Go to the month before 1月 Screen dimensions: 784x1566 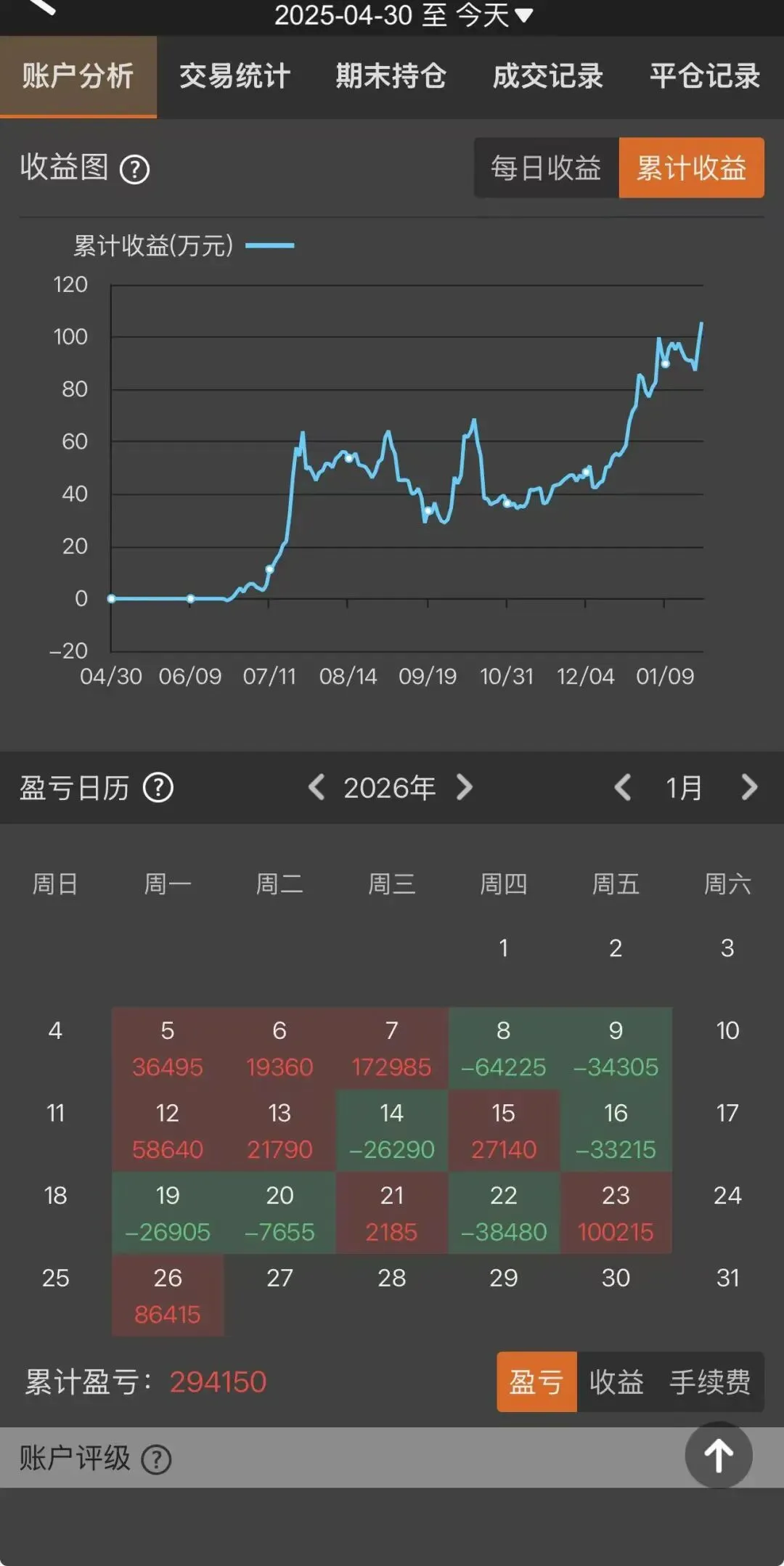[x=623, y=788]
